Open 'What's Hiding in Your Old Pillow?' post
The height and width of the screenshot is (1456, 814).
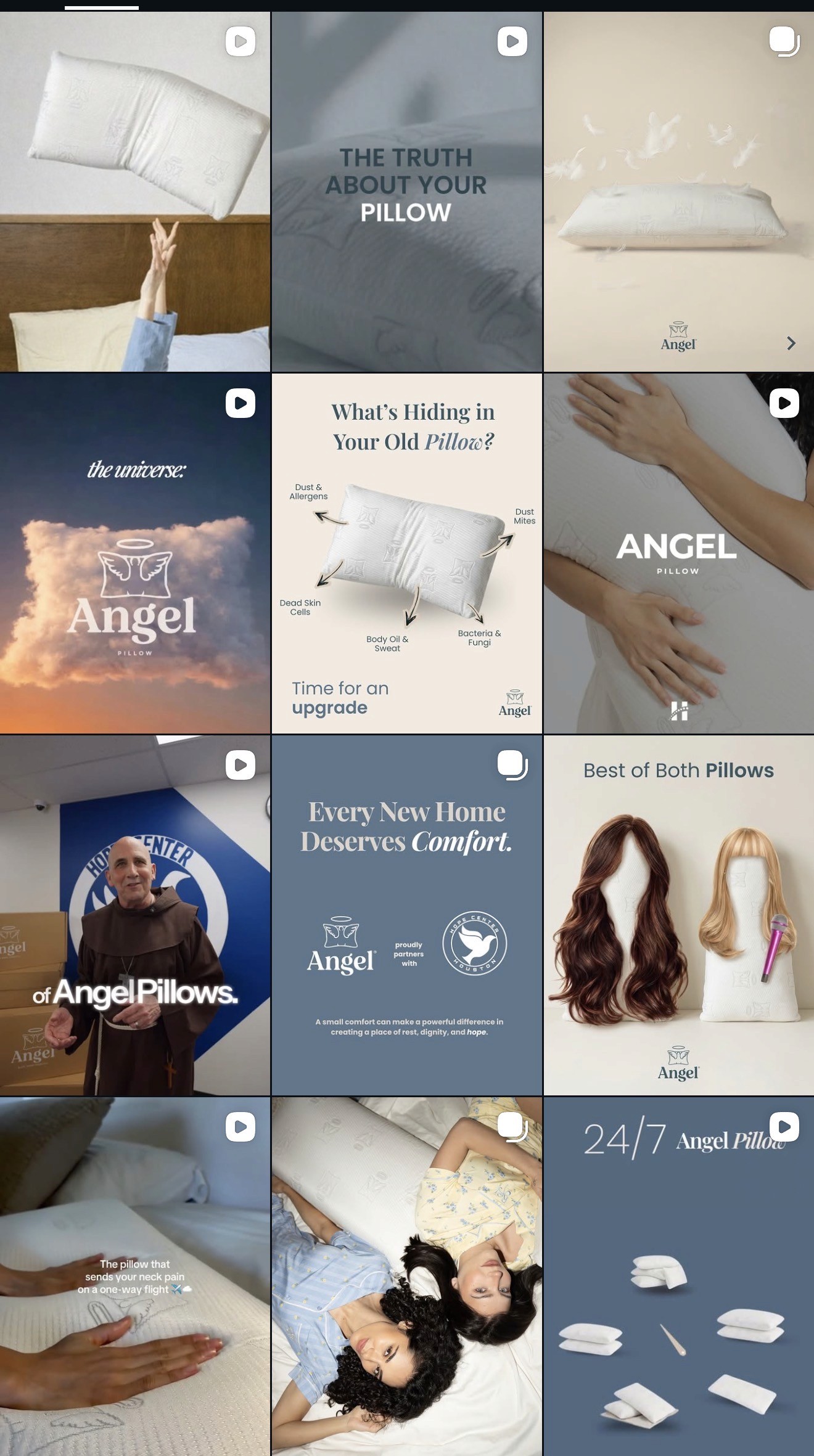[x=407, y=553]
